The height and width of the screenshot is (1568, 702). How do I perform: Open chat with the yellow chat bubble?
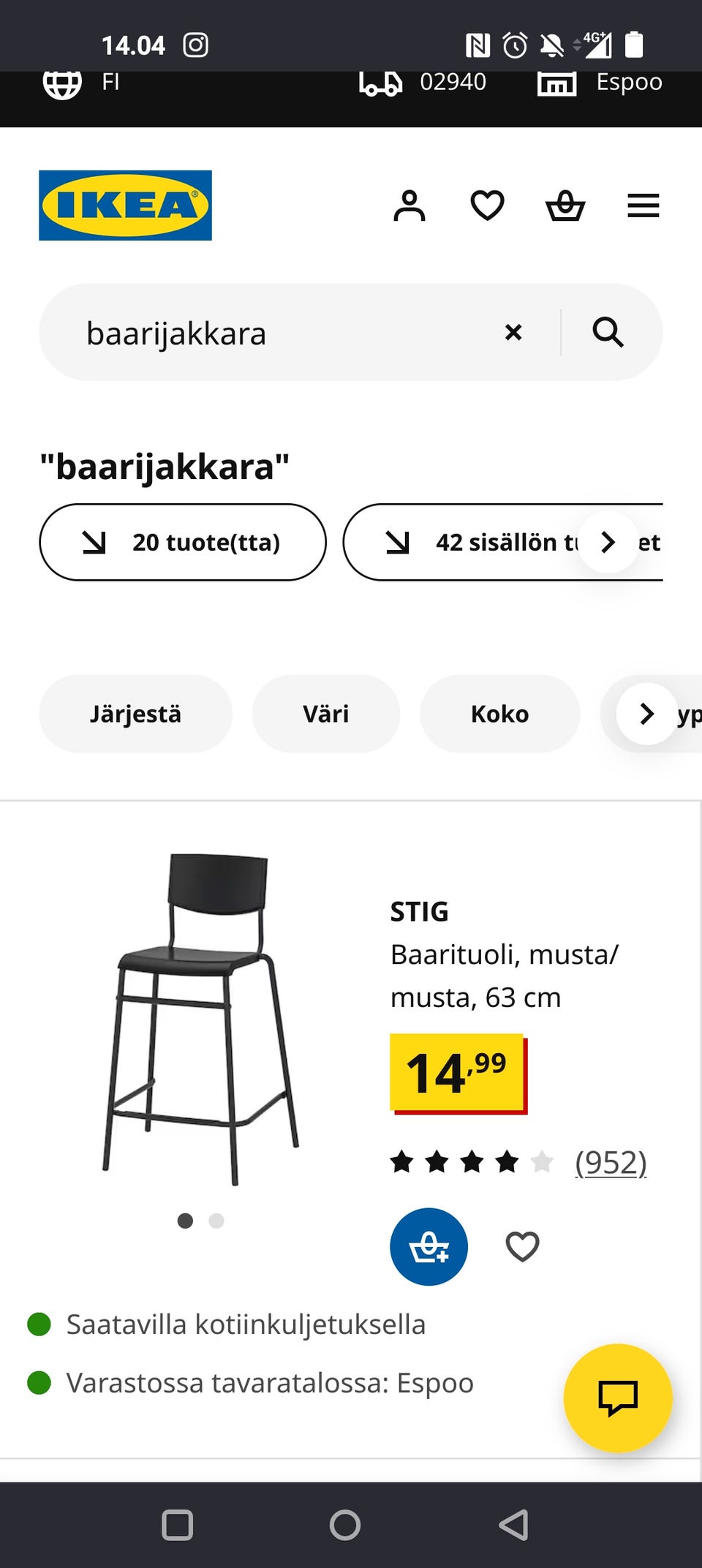pyautogui.click(x=618, y=1397)
